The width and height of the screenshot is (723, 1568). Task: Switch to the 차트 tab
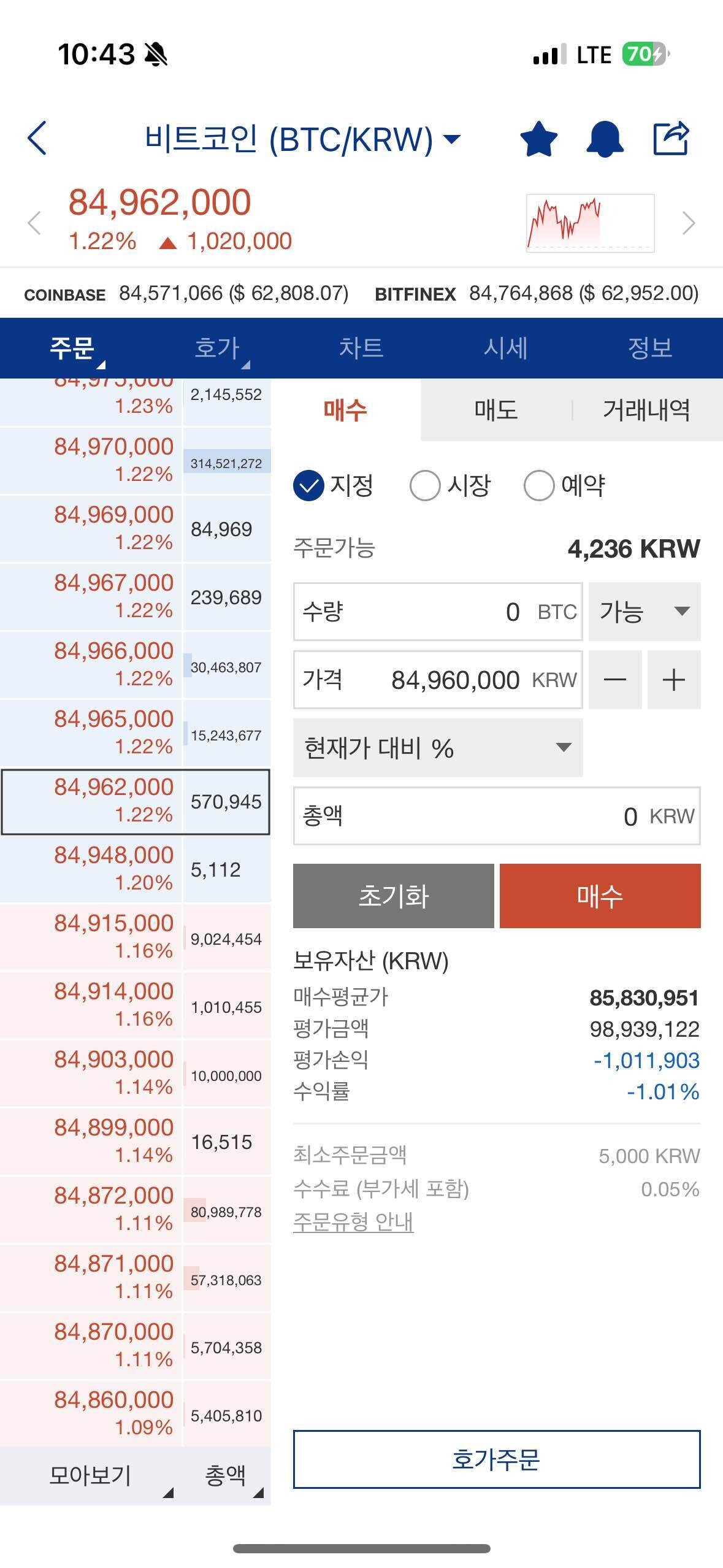point(362,348)
